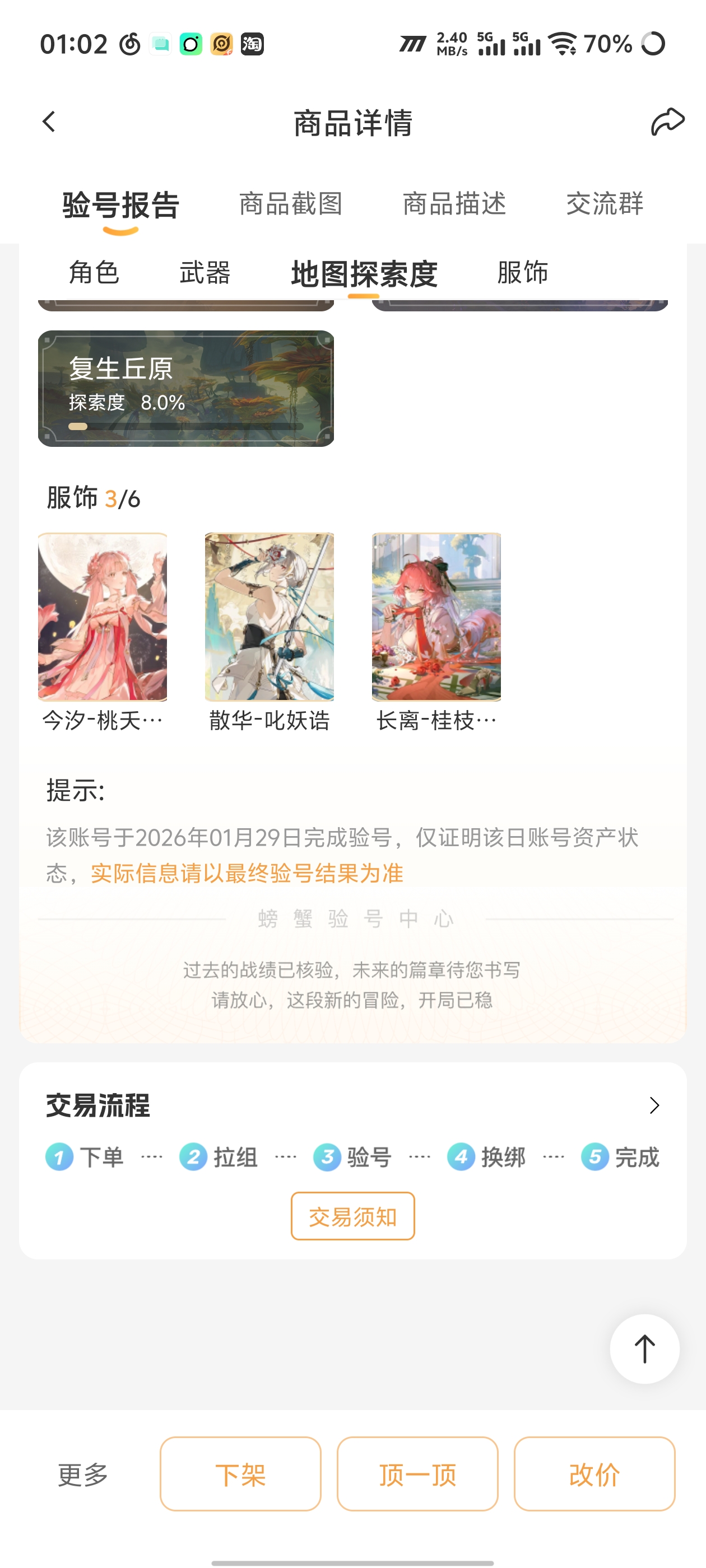Image resolution: width=706 pixels, height=1568 pixels.
Task: Go back from the 商品详情 page
Action: point(49,122)
